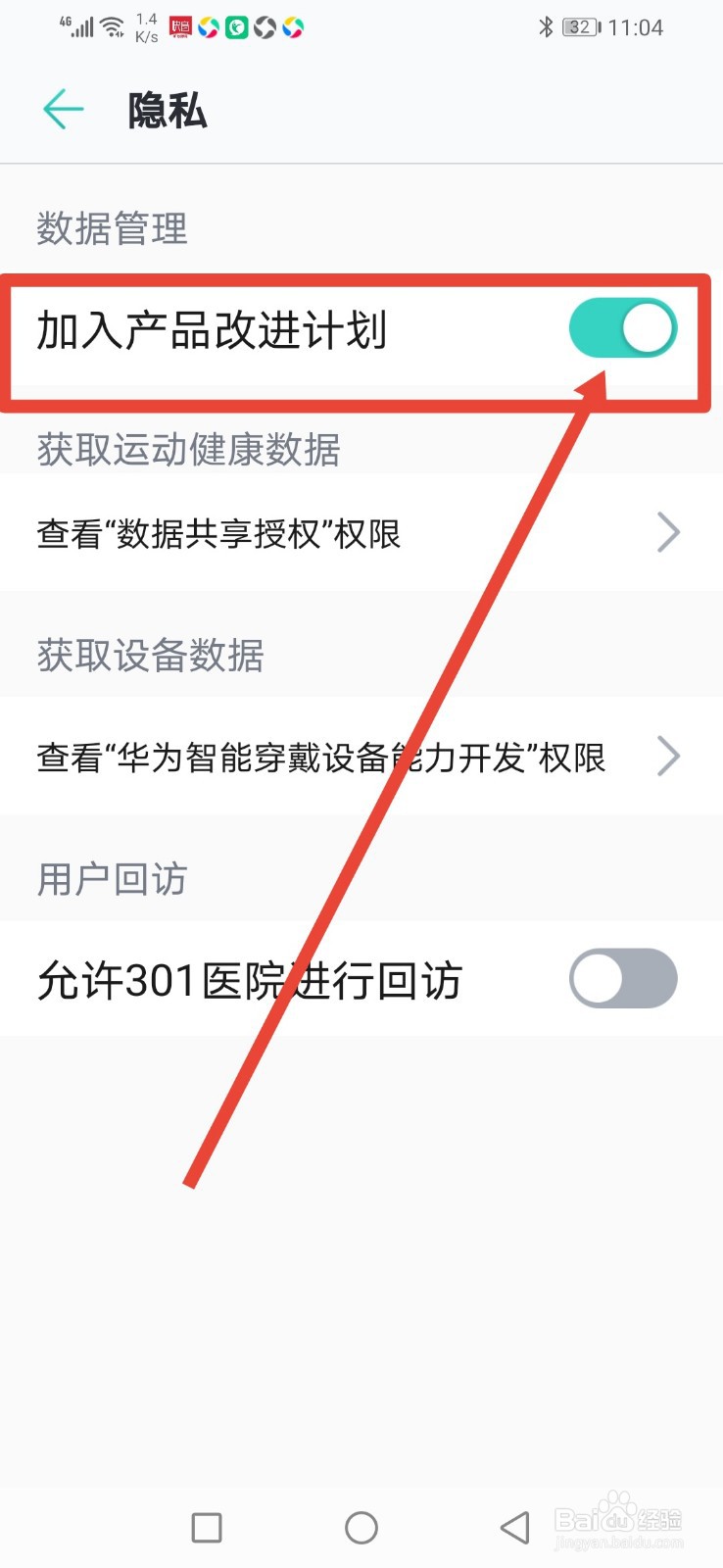Viewport: 723px width, 1568px height.
Task: Expand the 数据共享授权 permission chevron
Action: 670,532
